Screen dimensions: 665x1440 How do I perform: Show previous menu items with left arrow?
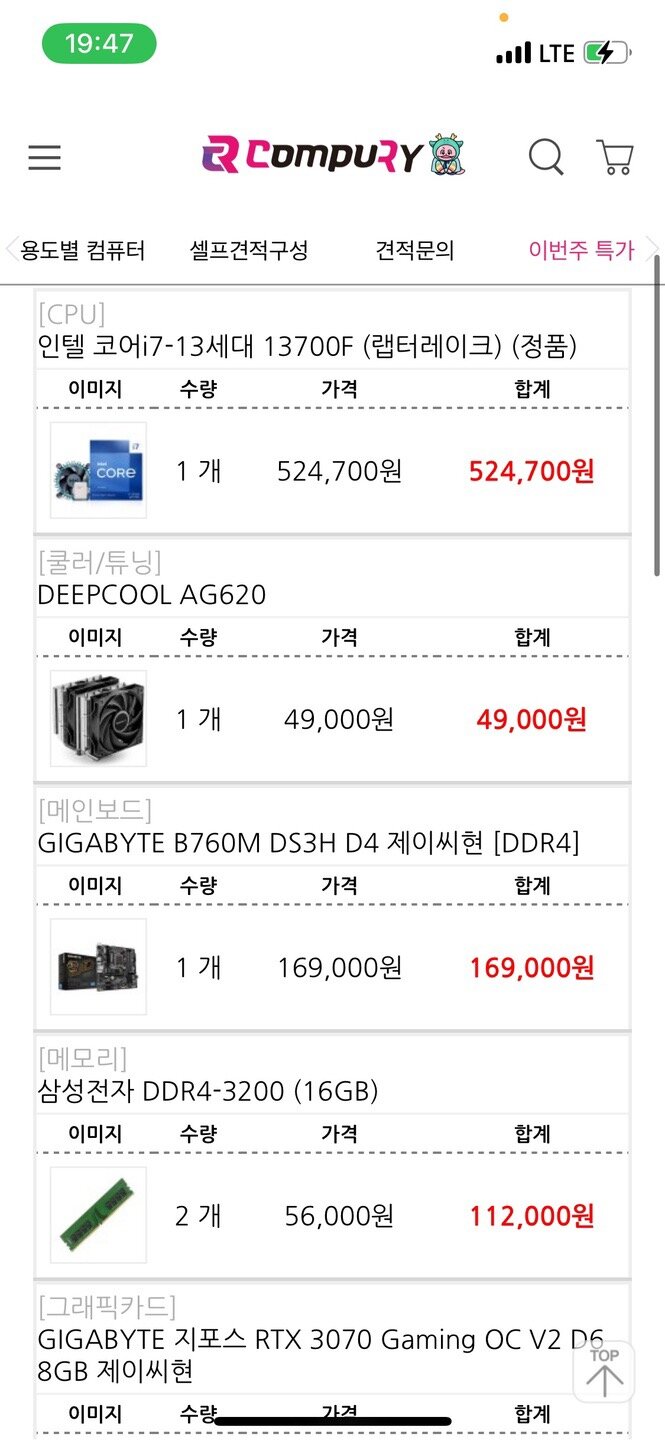12,249
